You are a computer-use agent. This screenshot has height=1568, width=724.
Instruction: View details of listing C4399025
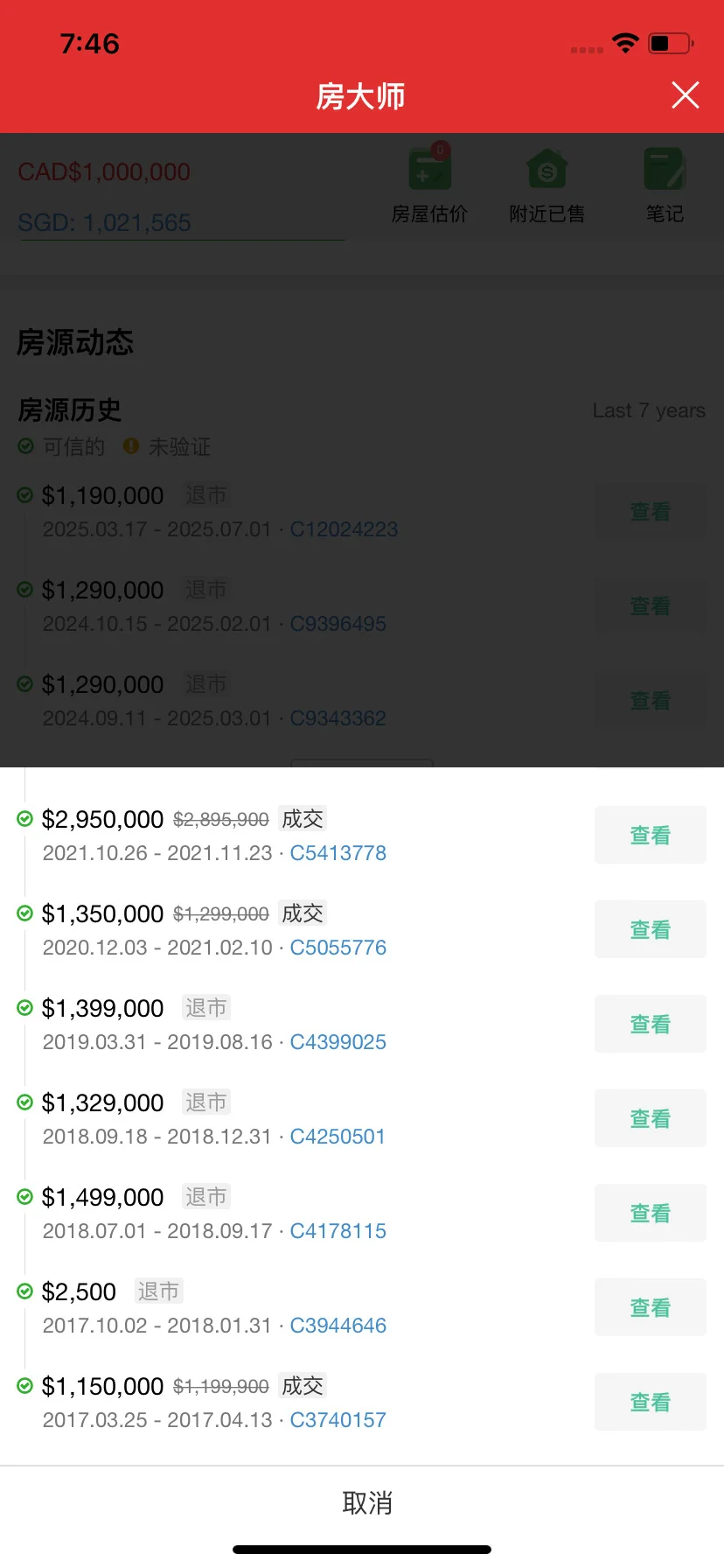click(x=650, y=1024)
